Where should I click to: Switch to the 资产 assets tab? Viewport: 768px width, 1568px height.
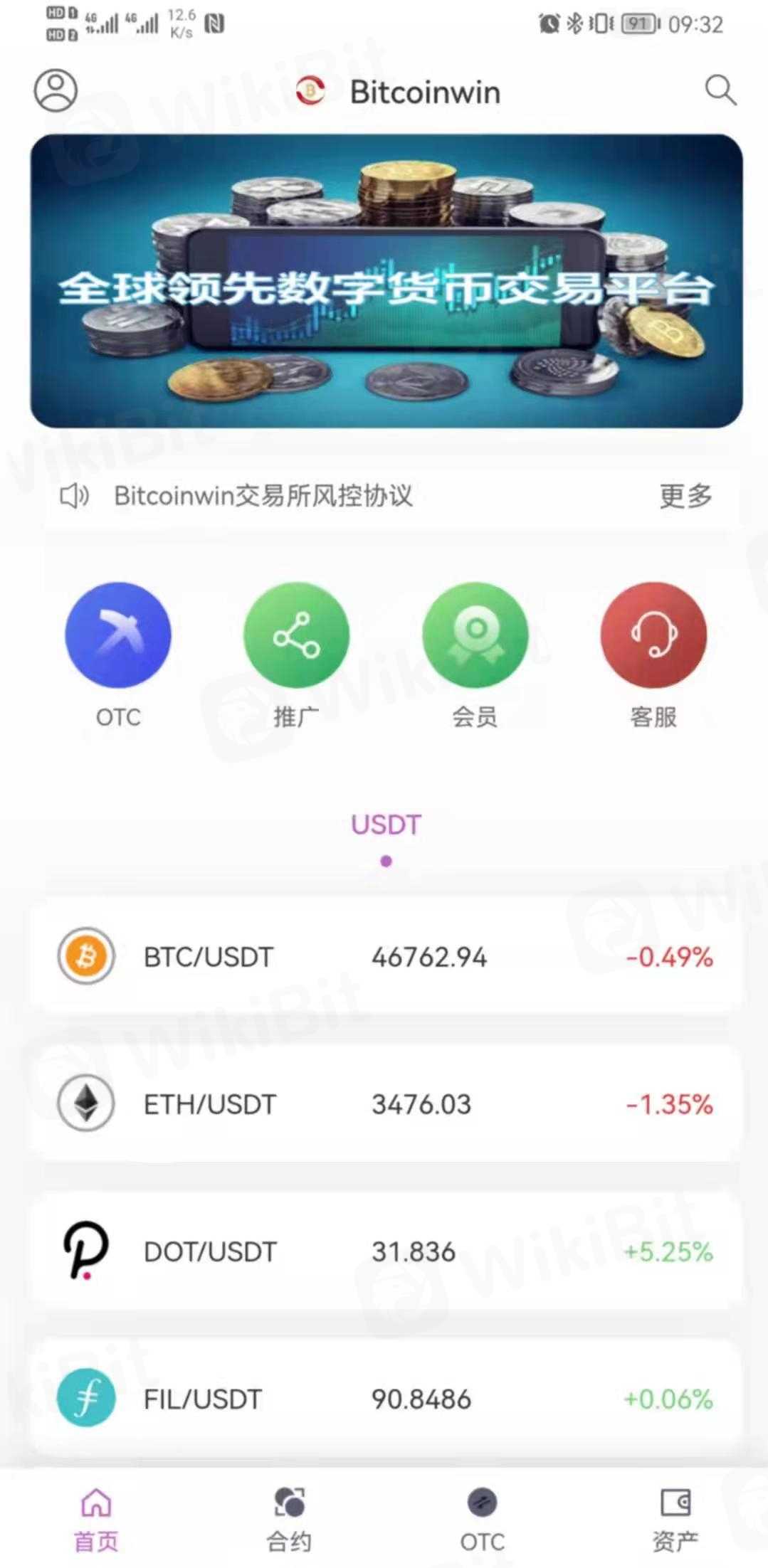pos(675,1520)
